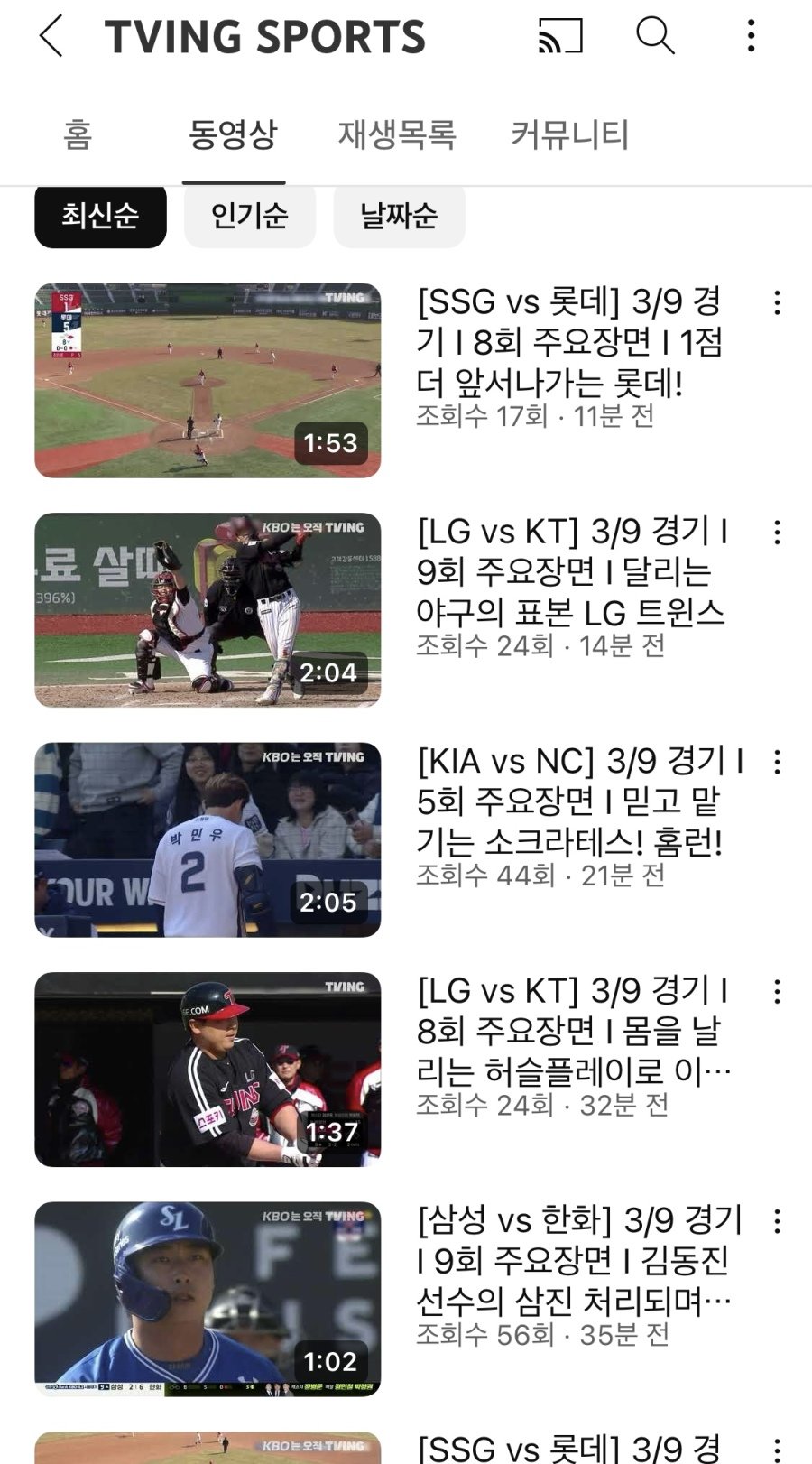Open the cast to device icon

[x=560, y=37]
